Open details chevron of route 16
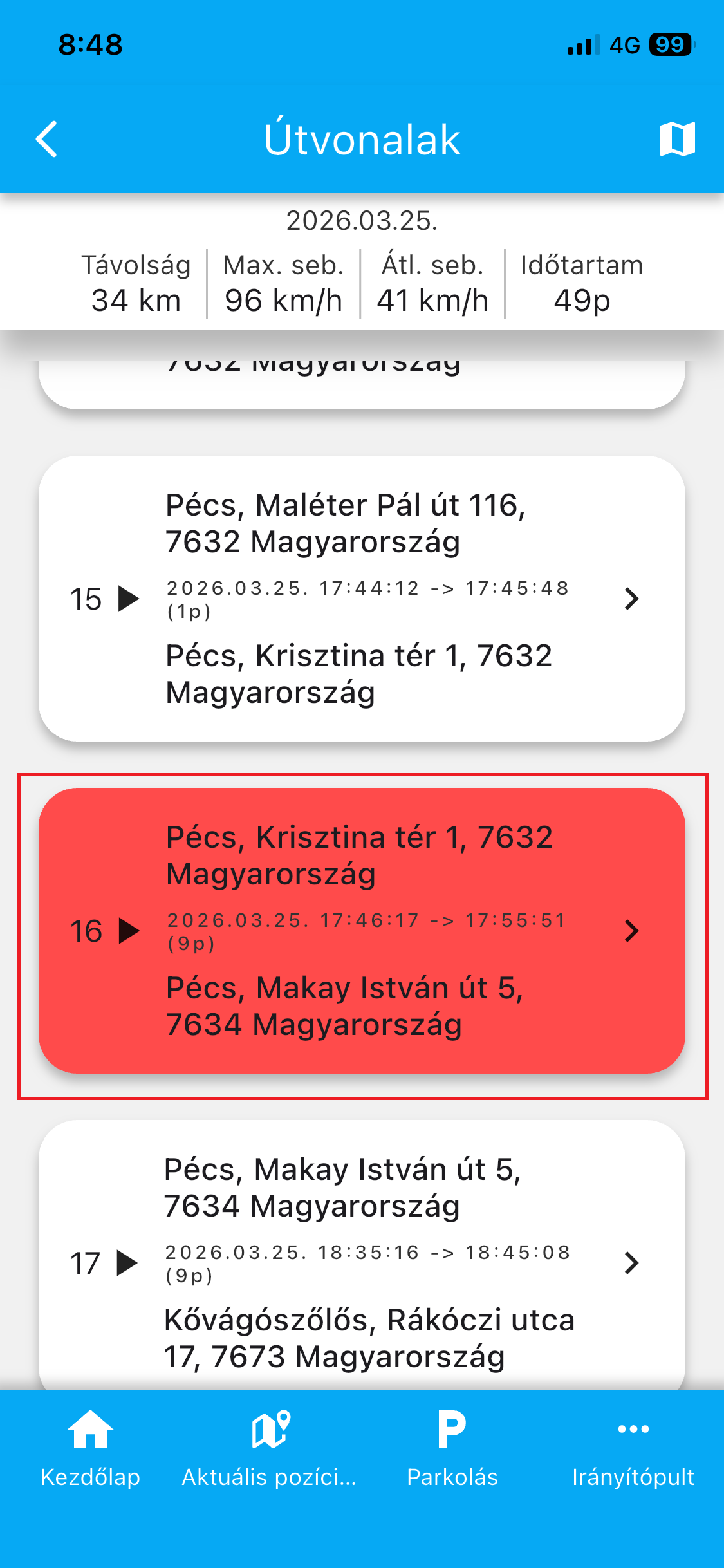The width and height of the screenshot is (724, 1568). coord(631,931)
